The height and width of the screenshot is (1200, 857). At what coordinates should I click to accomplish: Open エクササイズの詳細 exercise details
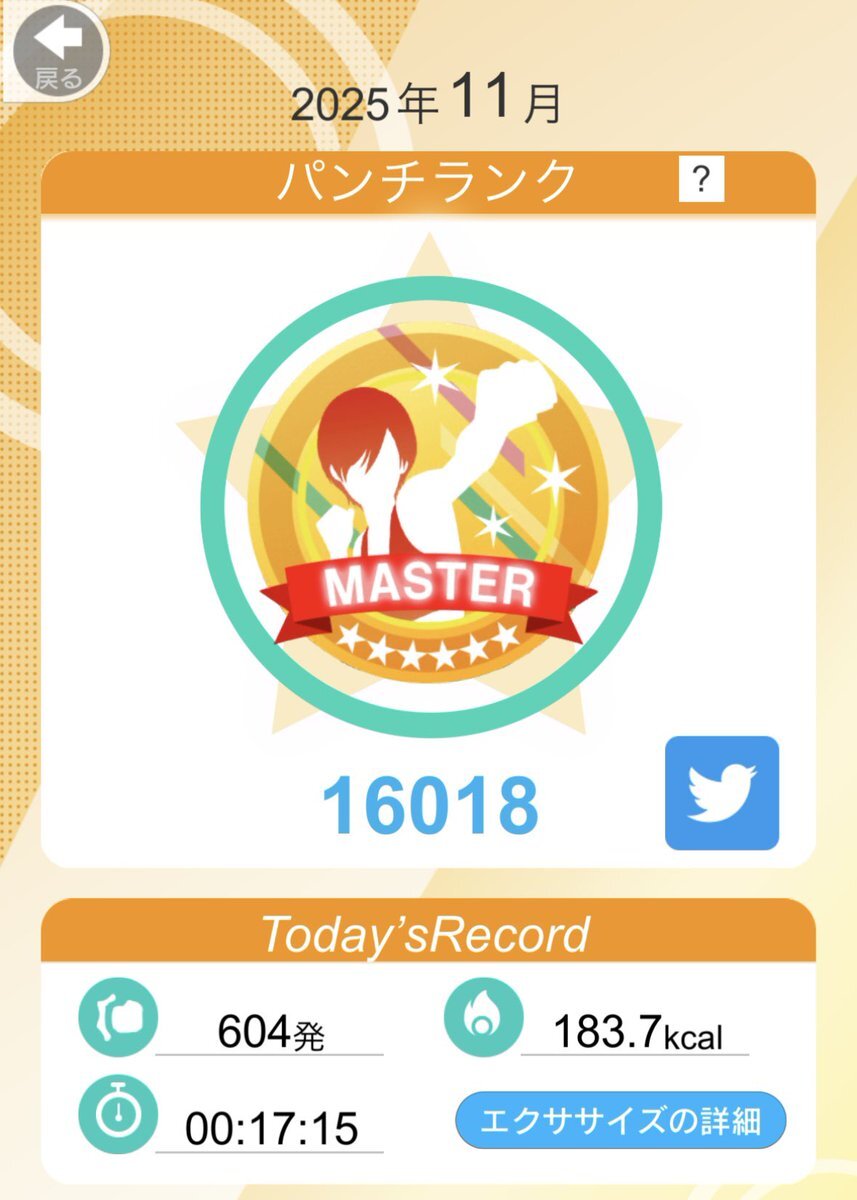(620, 1122)
